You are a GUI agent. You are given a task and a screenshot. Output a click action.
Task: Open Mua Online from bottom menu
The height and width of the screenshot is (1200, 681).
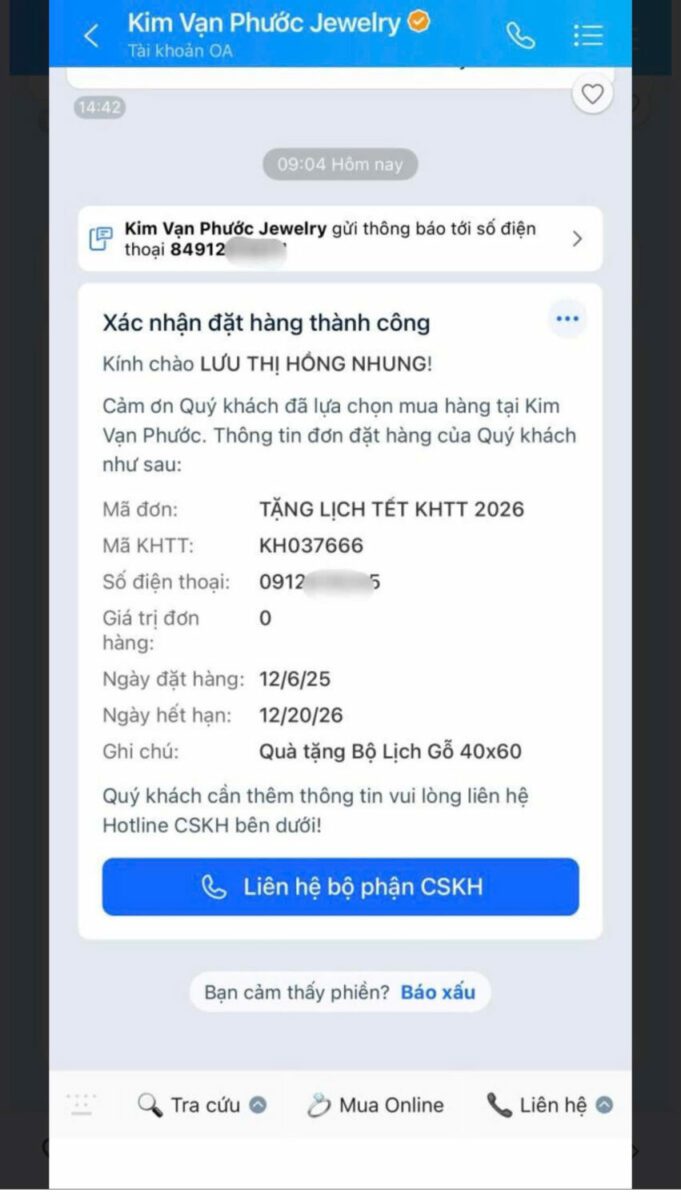[x=375, y=1105]
